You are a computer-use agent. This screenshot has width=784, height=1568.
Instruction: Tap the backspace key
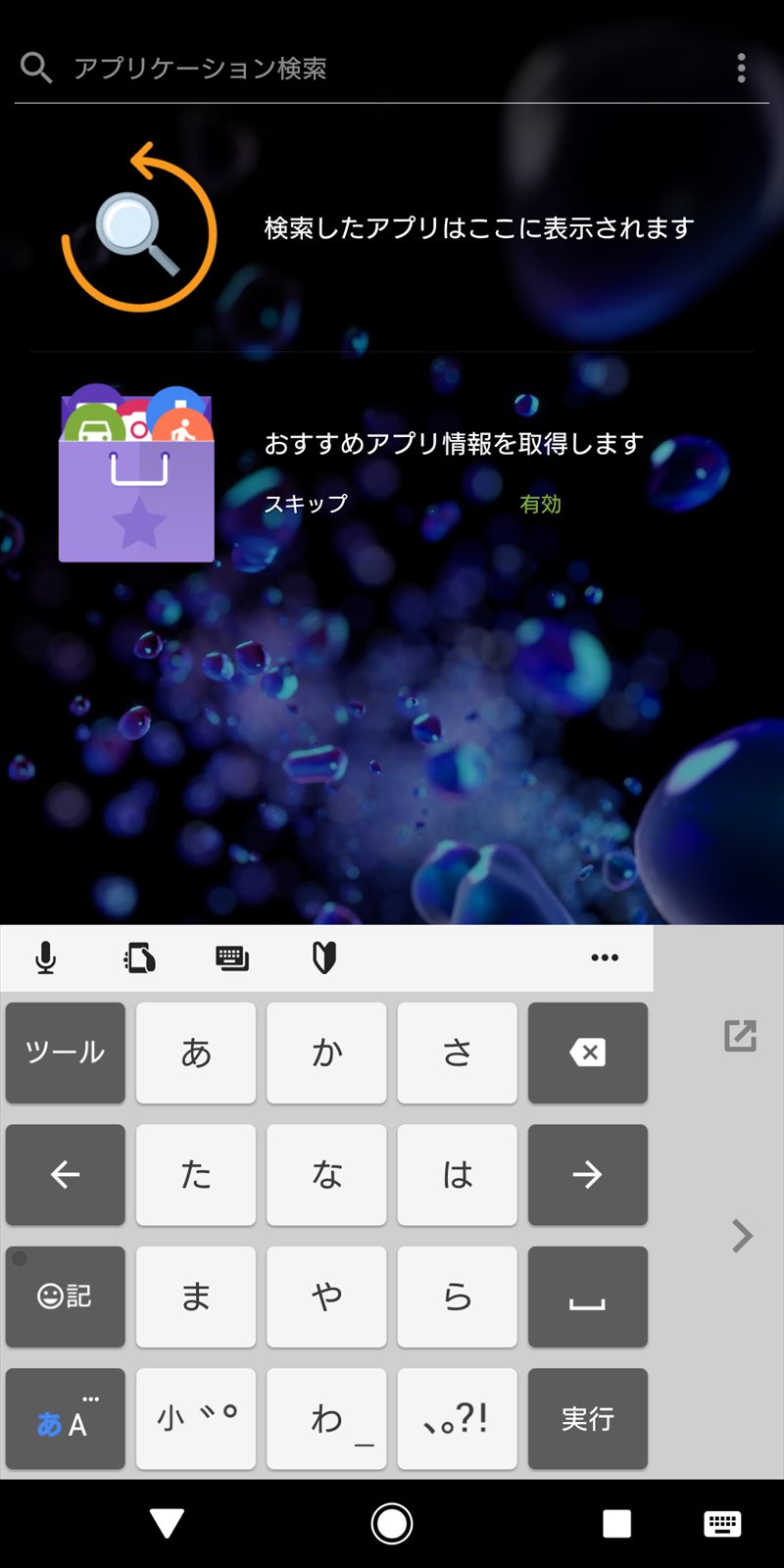588,1053
